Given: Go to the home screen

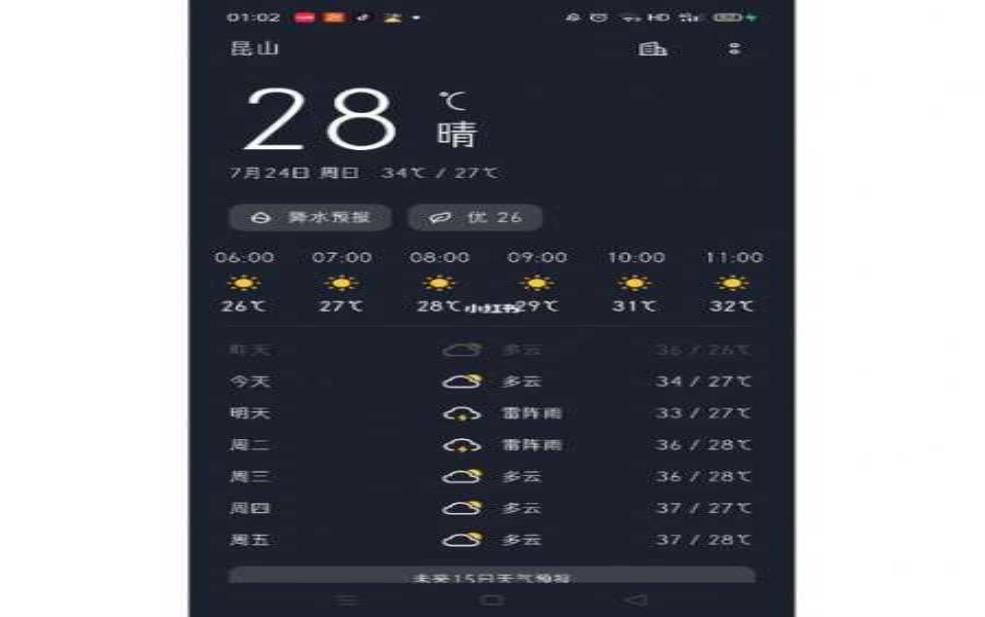Looking at the screenshot, I should click(491, 600).
